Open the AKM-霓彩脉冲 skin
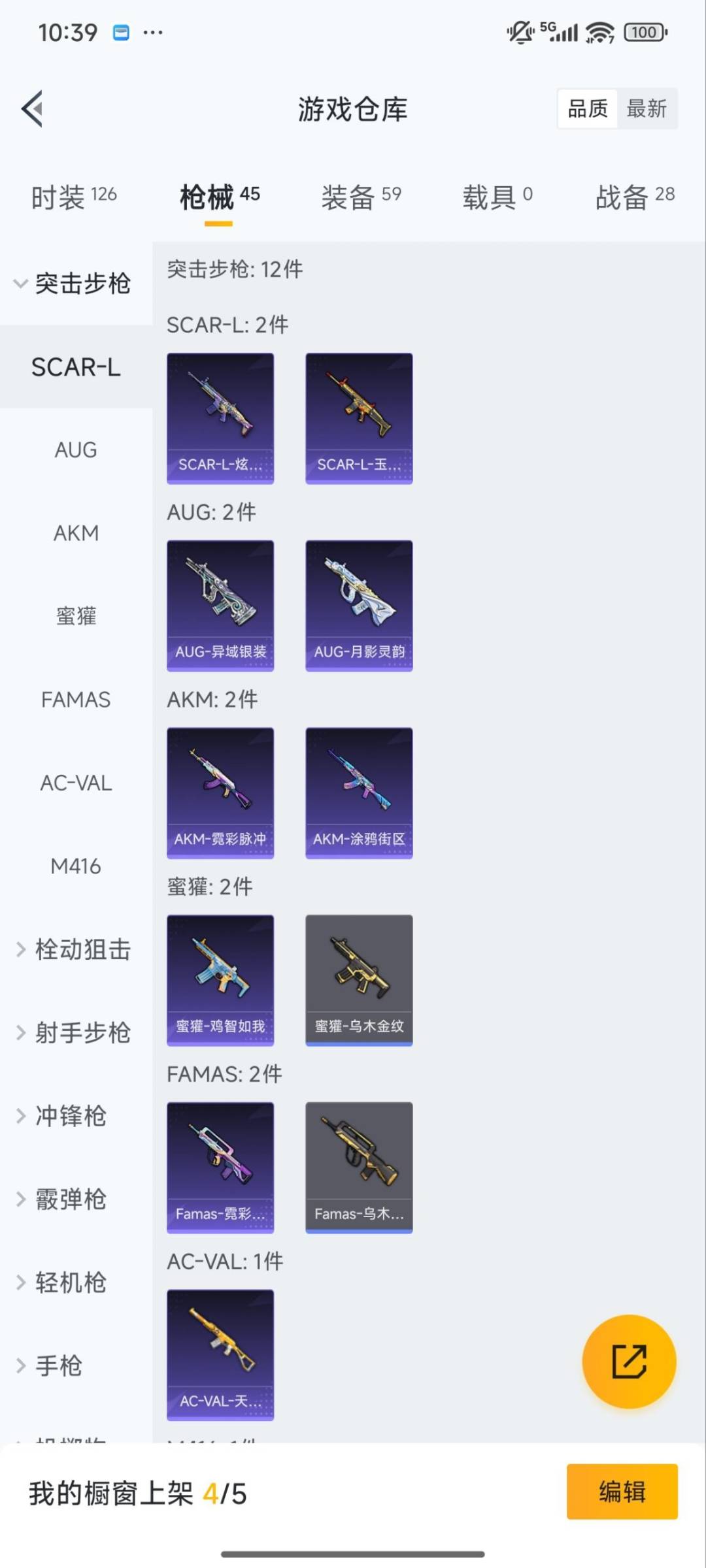Image resolution: width=706 pixels, height=1568 pixels. pyautogui.click(x=220, y=792)
